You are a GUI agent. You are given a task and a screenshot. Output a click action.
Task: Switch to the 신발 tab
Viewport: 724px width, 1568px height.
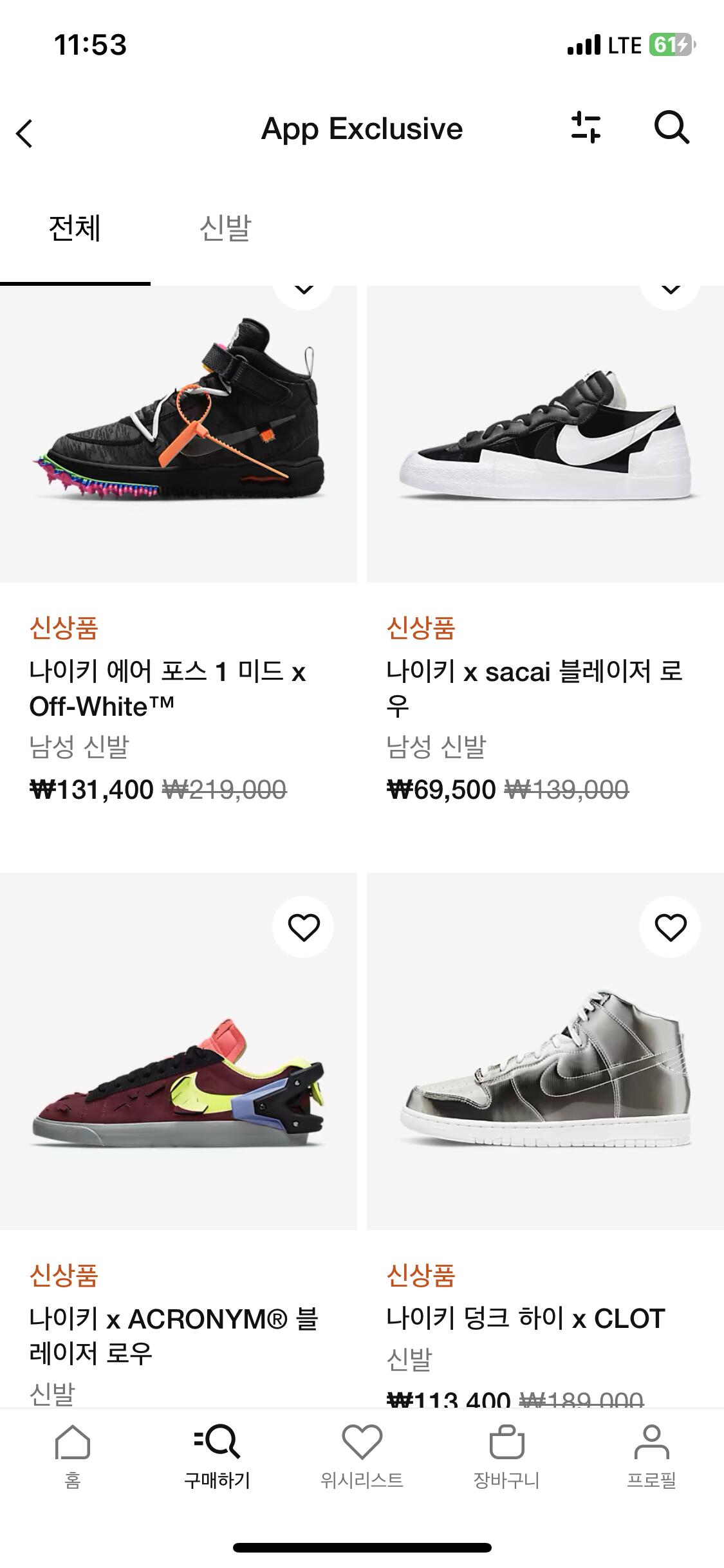(225, 229)
